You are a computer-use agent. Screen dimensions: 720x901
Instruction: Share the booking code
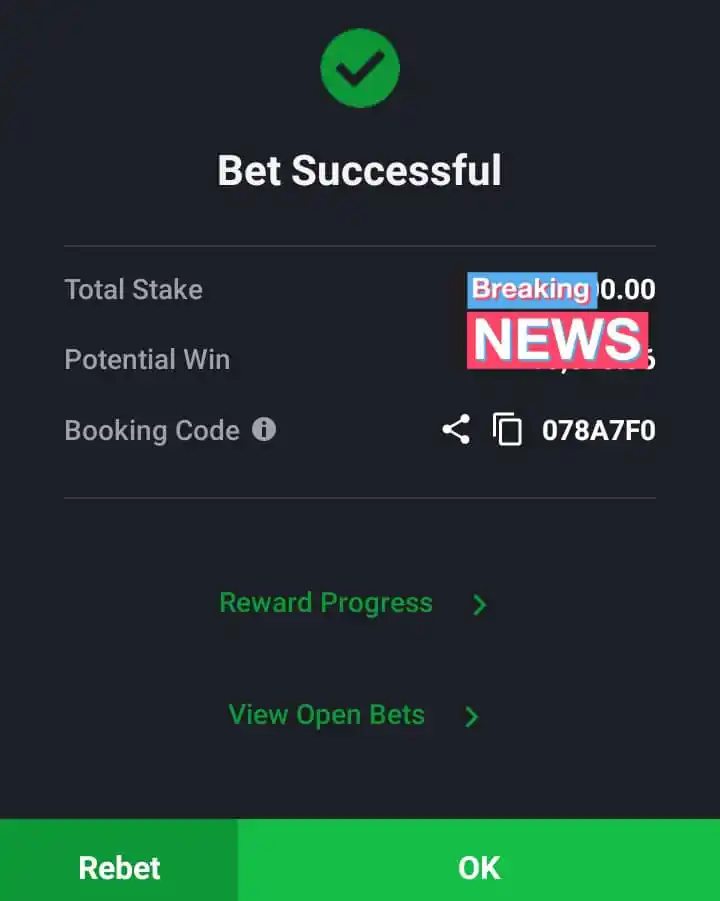tap(456, 430)
